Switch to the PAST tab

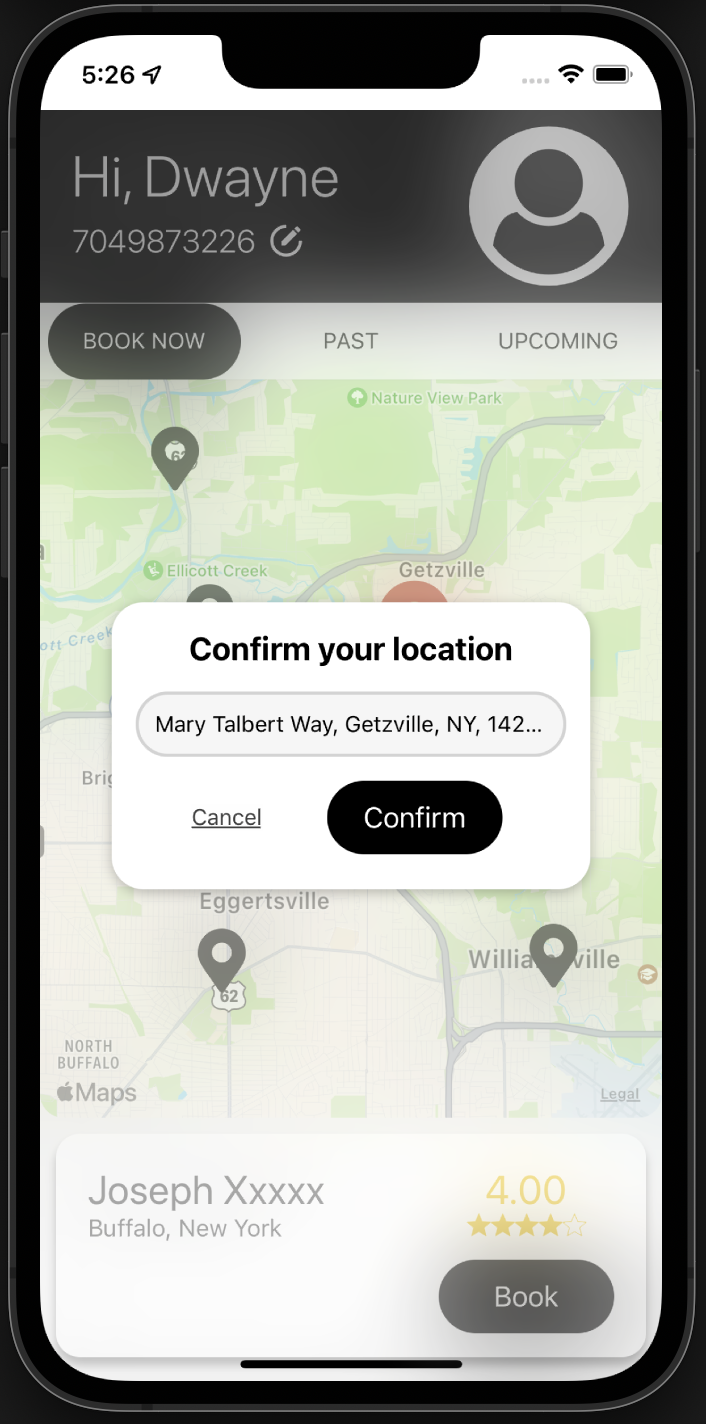[350, 341]
